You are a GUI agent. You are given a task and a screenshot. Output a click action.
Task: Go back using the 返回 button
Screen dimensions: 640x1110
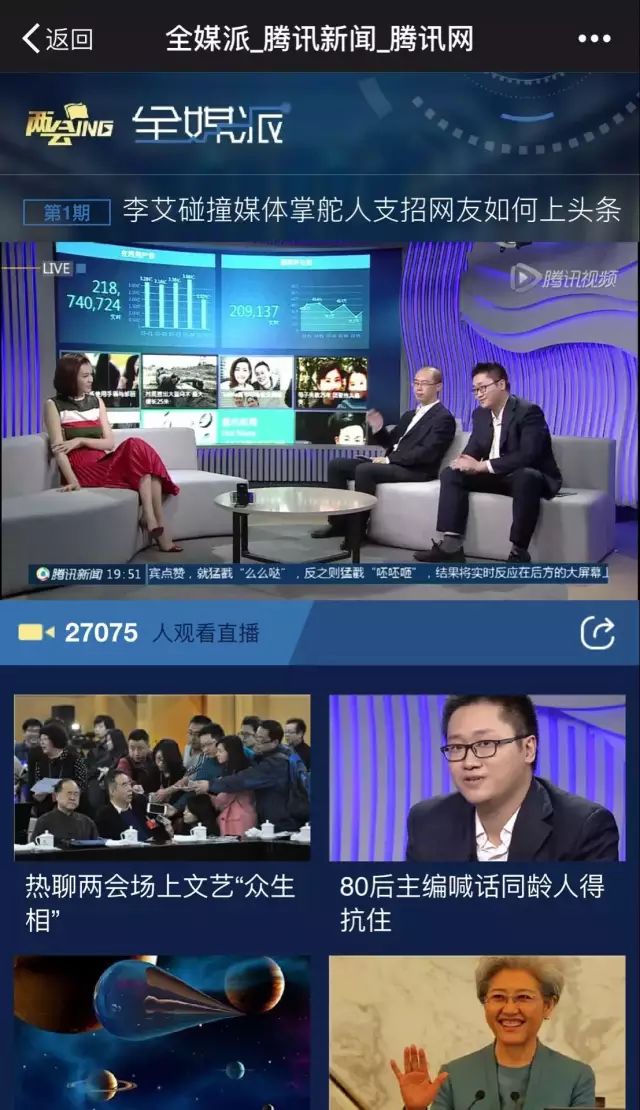click(x=57, y=39)
